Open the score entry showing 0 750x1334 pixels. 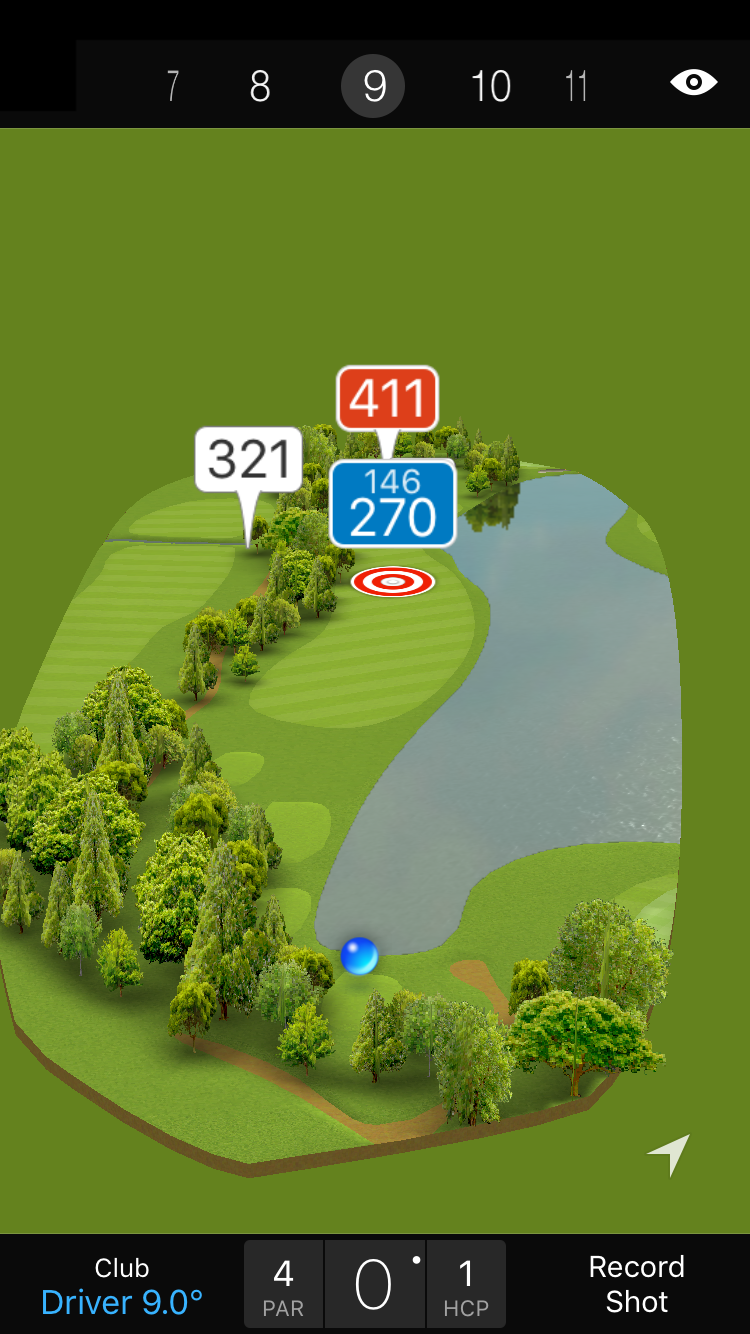(x=374, y=1285)
